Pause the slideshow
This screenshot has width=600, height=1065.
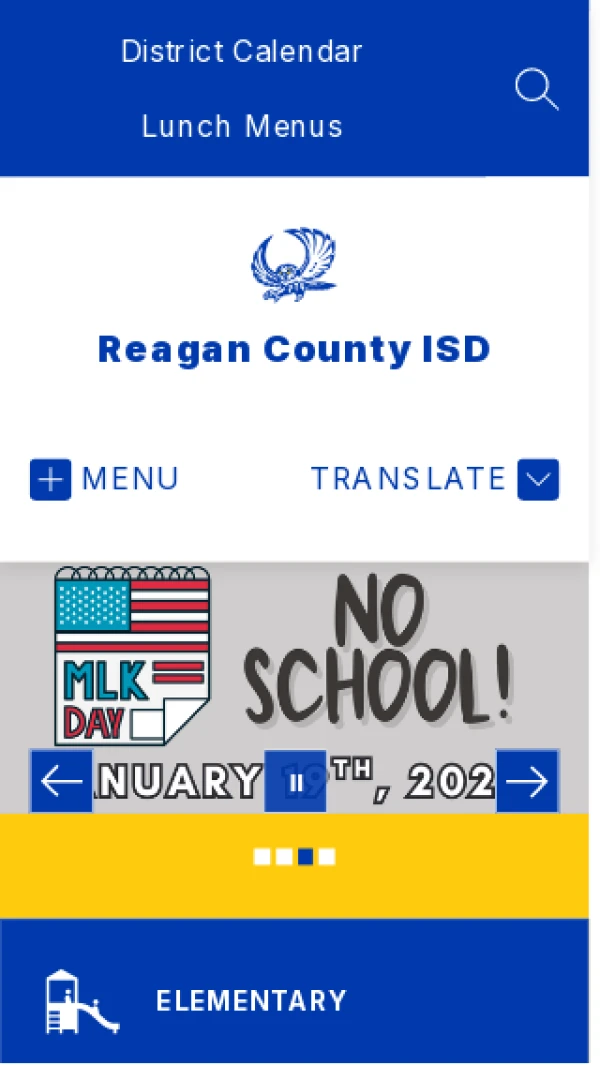(x=295, y=781)
